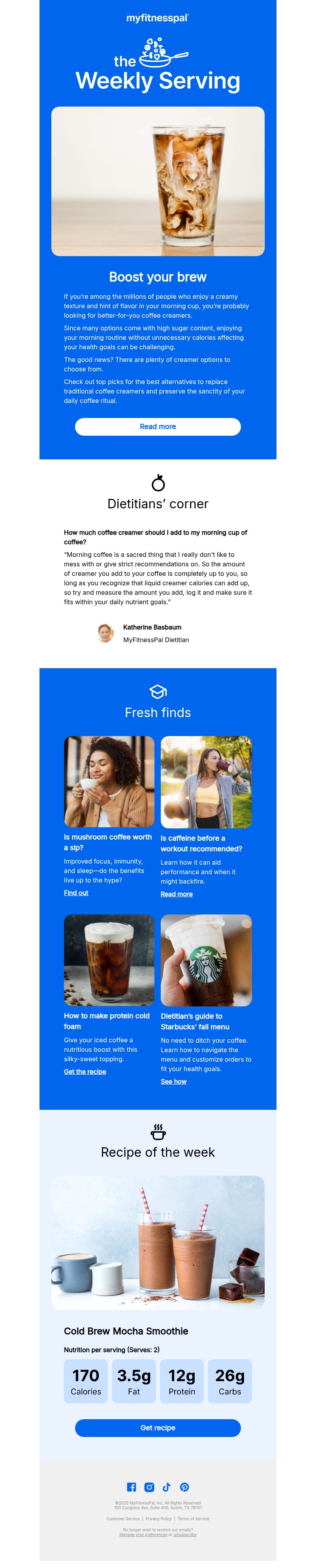Open Get the recipe for protein cold foam

85,1071
